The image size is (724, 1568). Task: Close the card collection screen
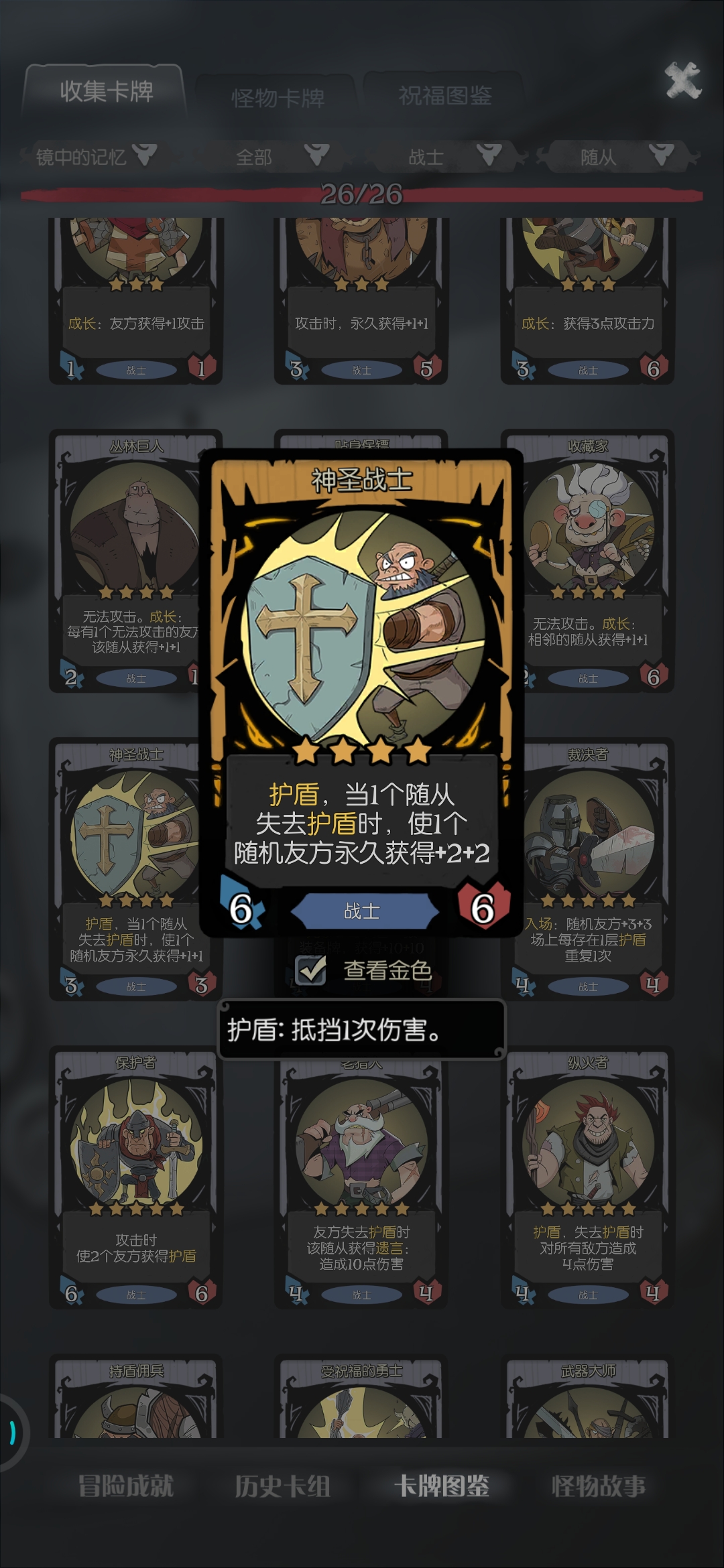tap(682, 80)
